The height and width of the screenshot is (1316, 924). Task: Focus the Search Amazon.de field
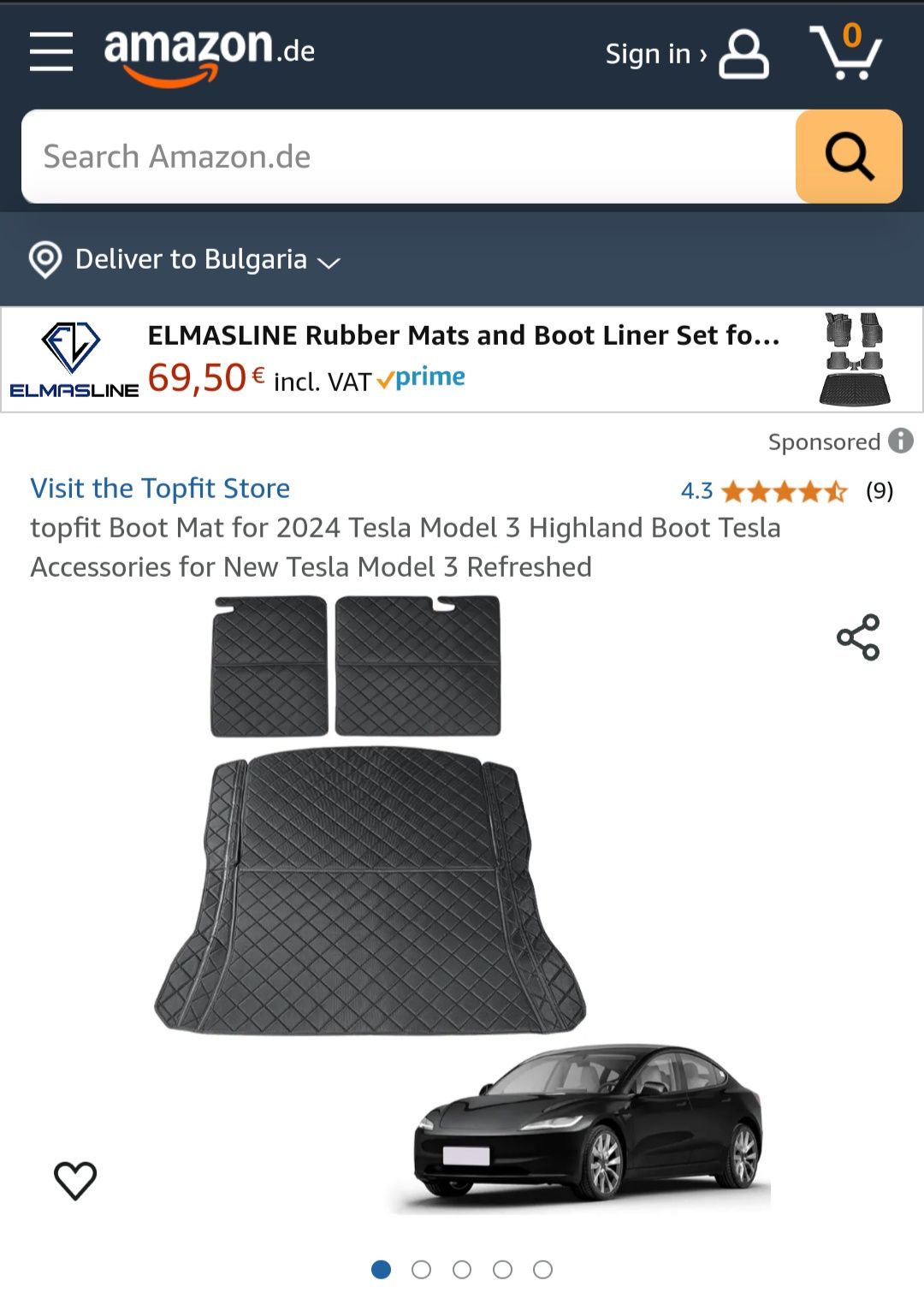click(x=409, y=157)
